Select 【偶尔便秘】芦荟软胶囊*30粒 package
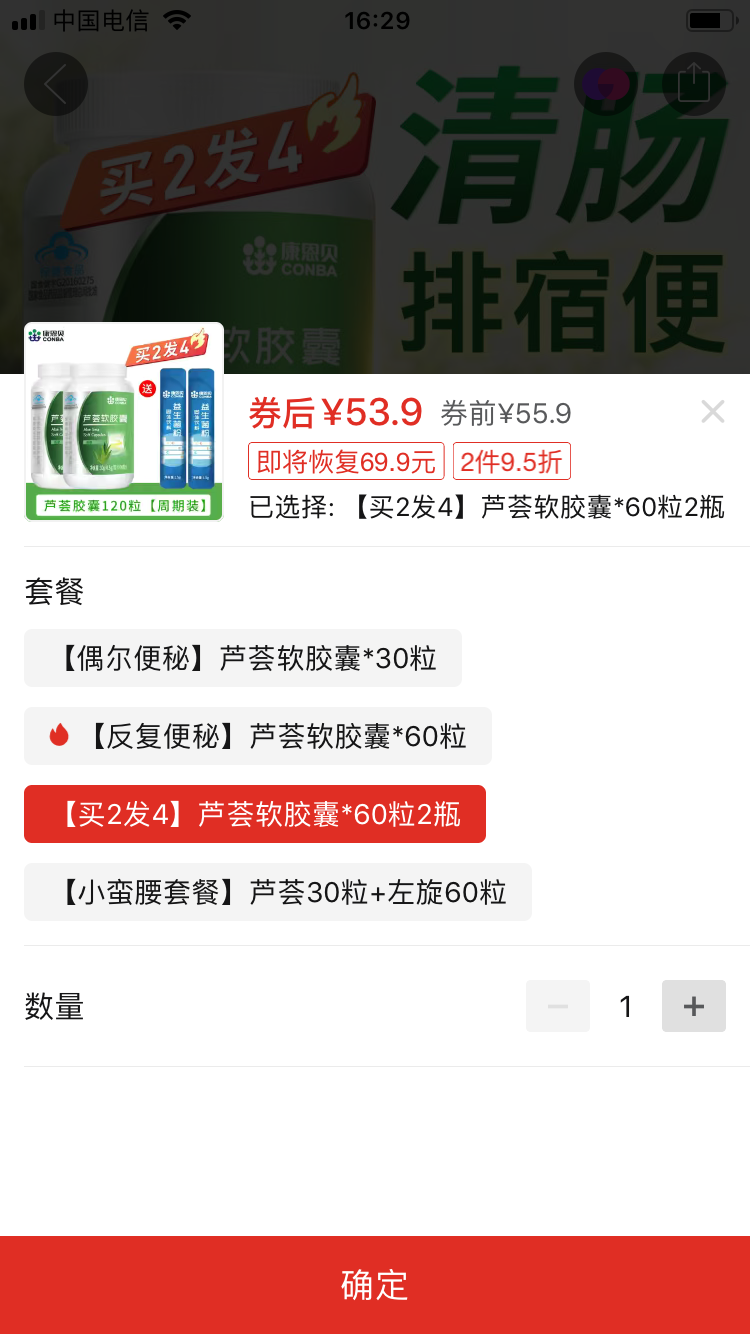The height and width of the screenshot is (1334, 750). click(x=243, y=658)
